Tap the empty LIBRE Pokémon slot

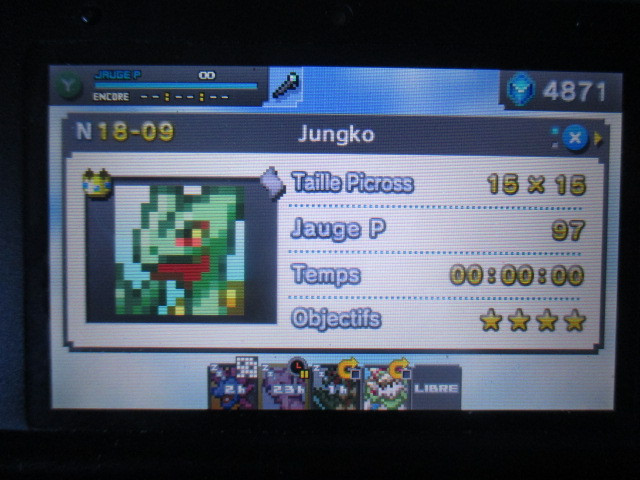click(436, 387)
